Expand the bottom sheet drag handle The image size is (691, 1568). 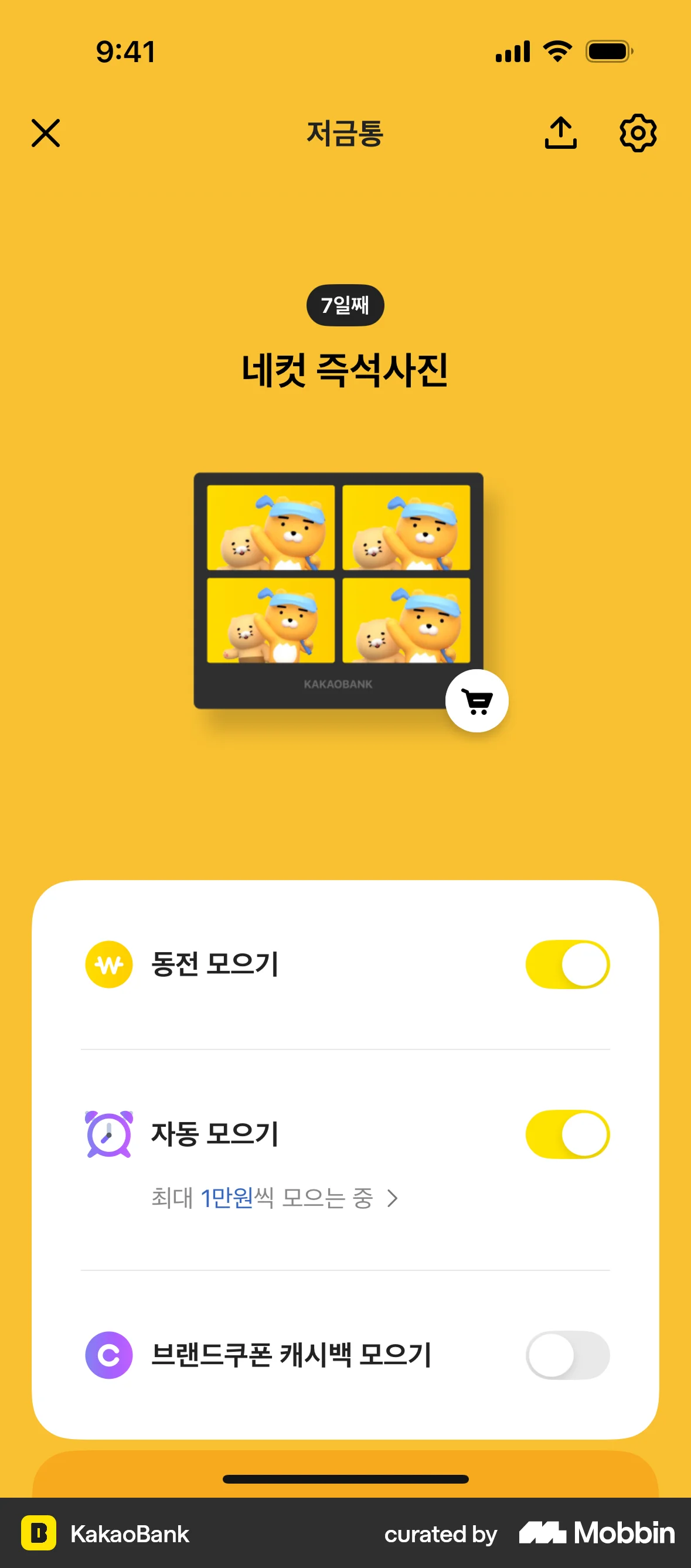[345, 1477]
